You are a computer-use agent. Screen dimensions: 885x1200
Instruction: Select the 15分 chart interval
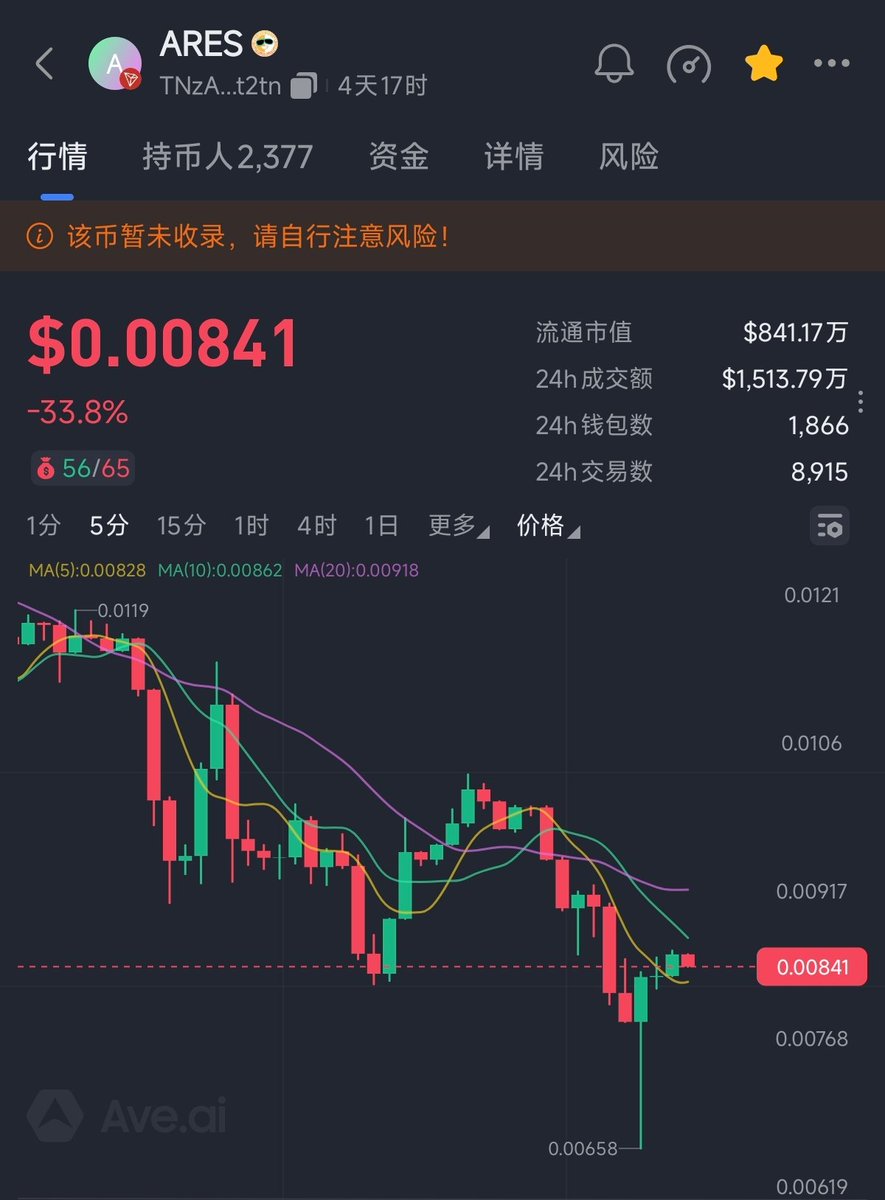(181, 525)
